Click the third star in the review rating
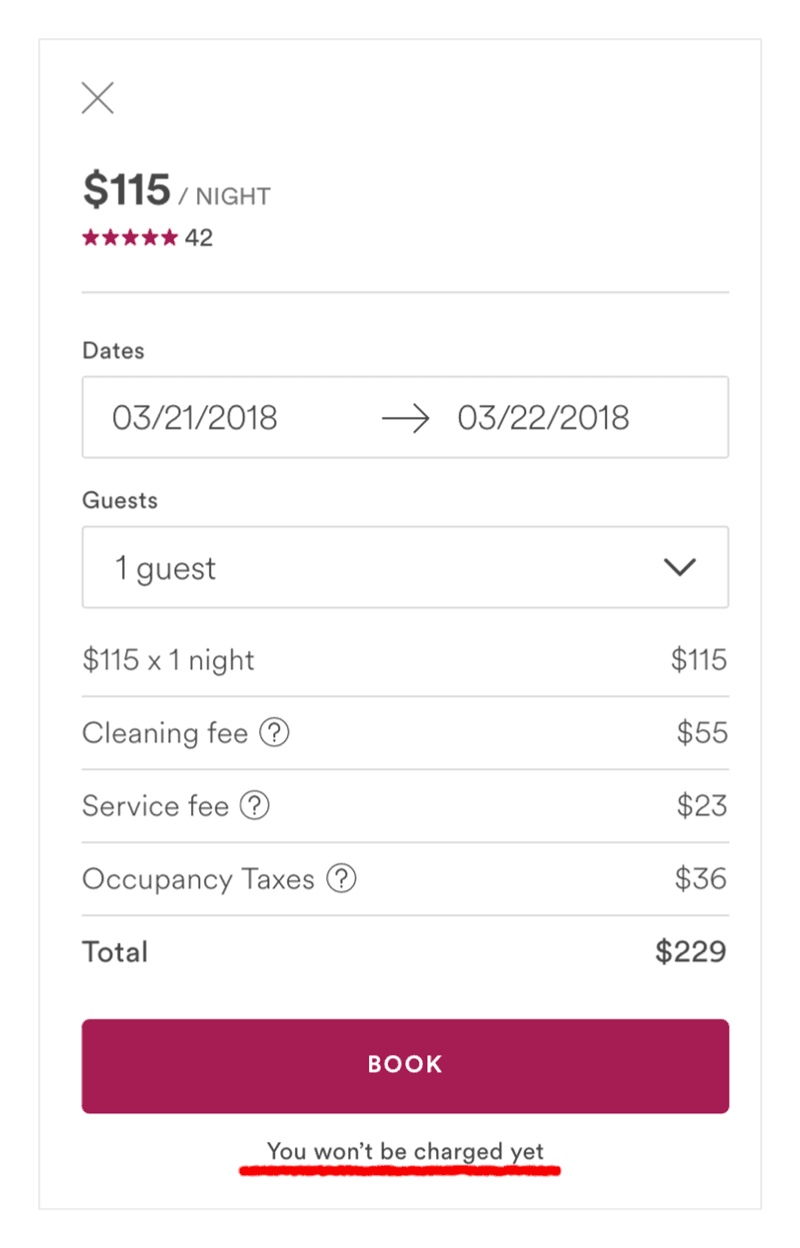This screenshot has height=1248, width=800. pyautogui.click(x=129, y=237)
